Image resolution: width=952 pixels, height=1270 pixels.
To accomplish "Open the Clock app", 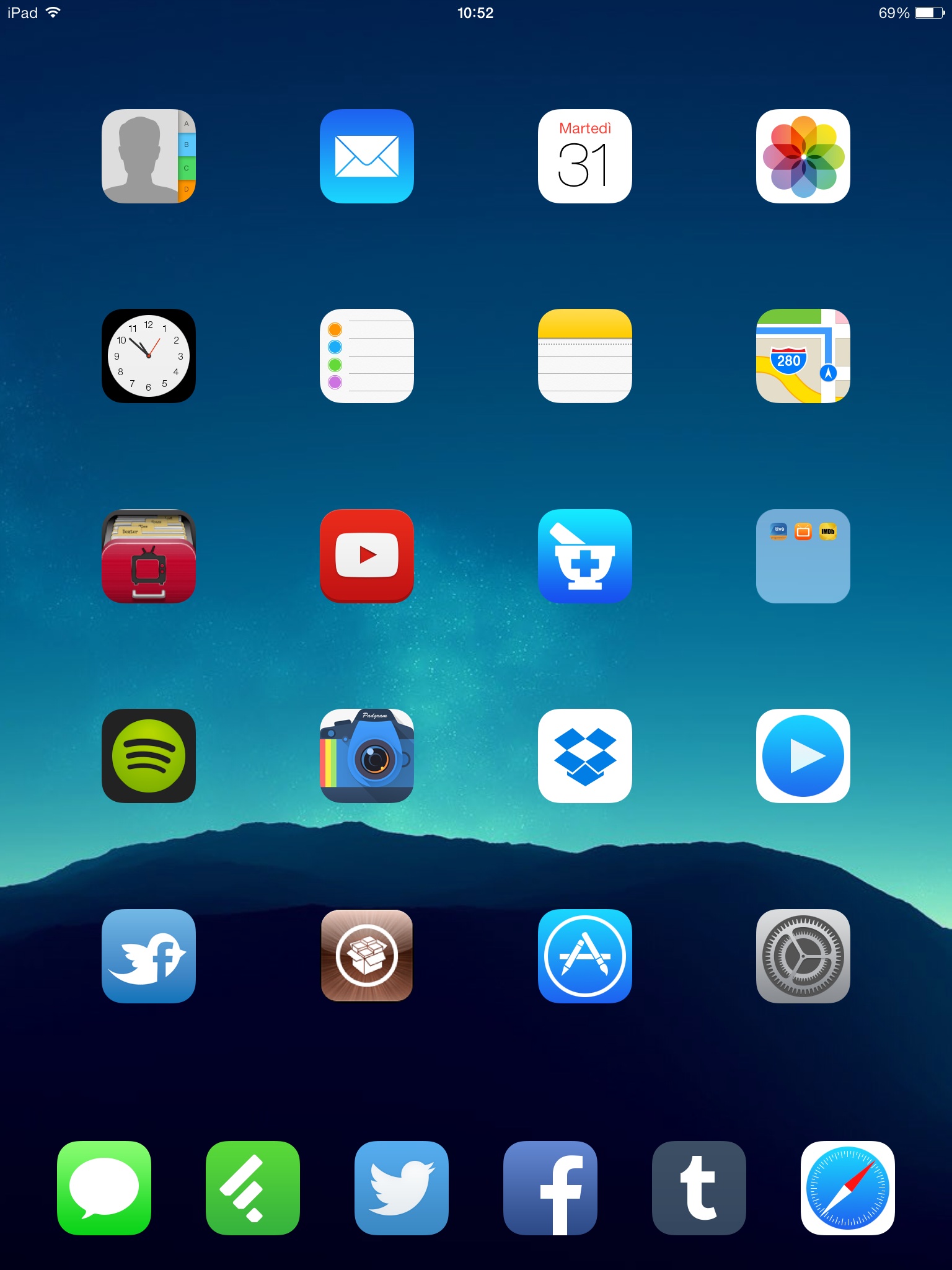I will pos(149,356).
